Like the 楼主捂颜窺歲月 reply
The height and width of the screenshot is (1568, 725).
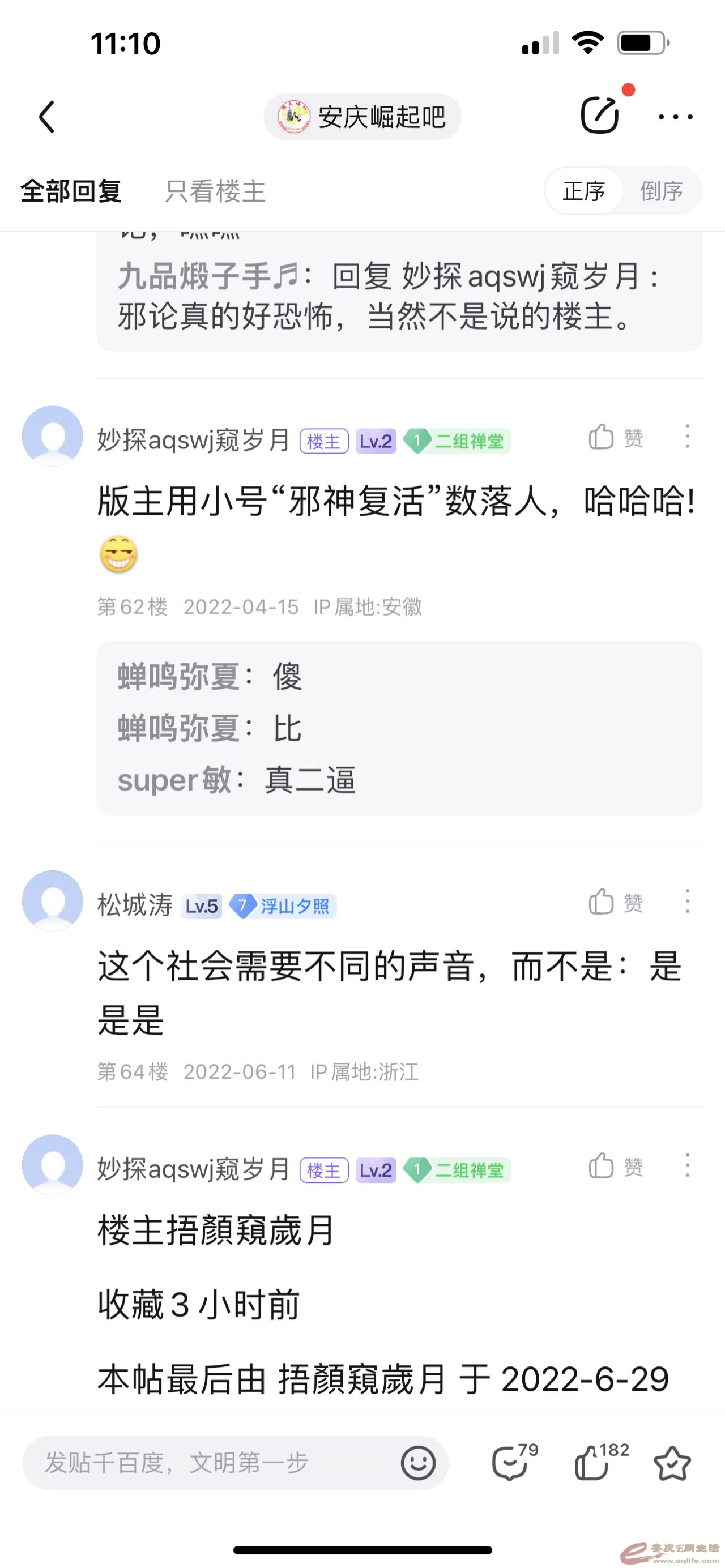[x=616, y=1167]
